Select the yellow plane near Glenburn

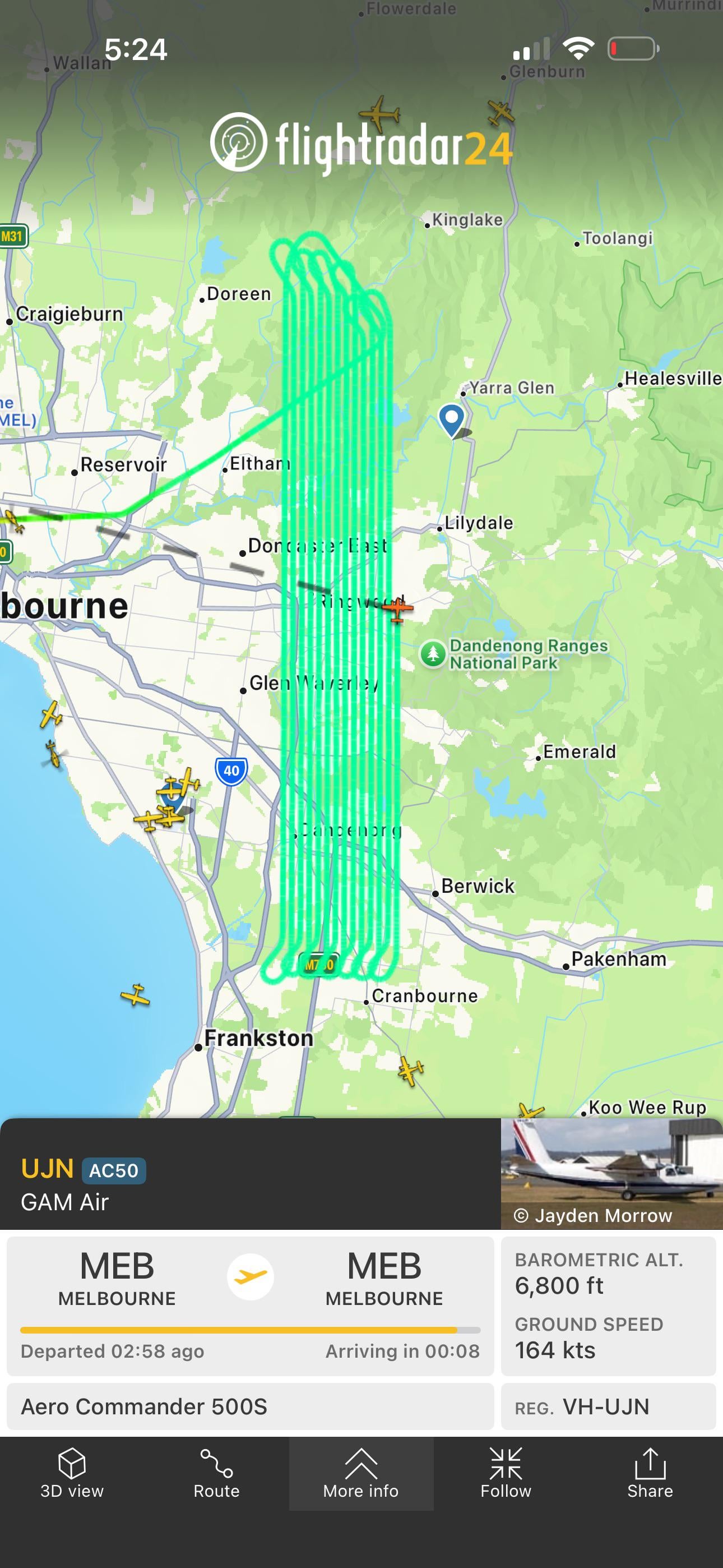click(500, 112)
